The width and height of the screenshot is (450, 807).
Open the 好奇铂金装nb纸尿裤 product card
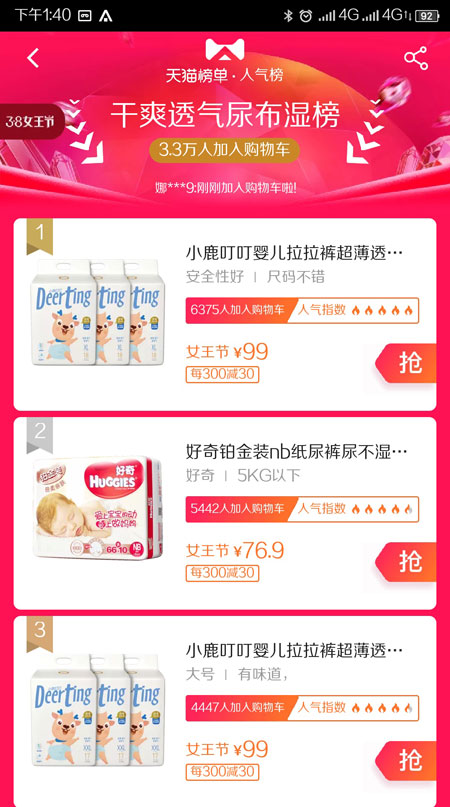pos(225,513)
